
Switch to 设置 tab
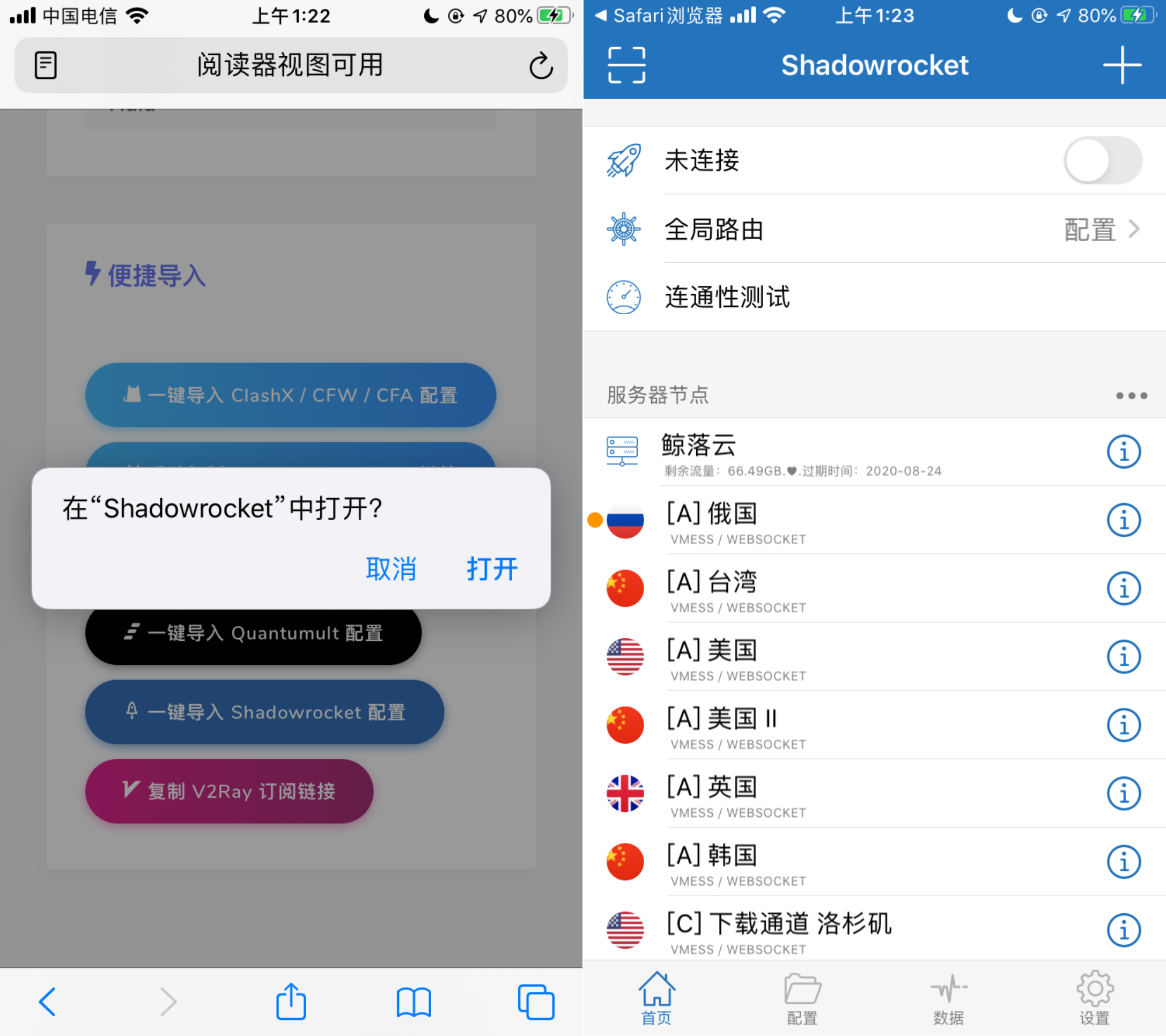[1094, 998]
